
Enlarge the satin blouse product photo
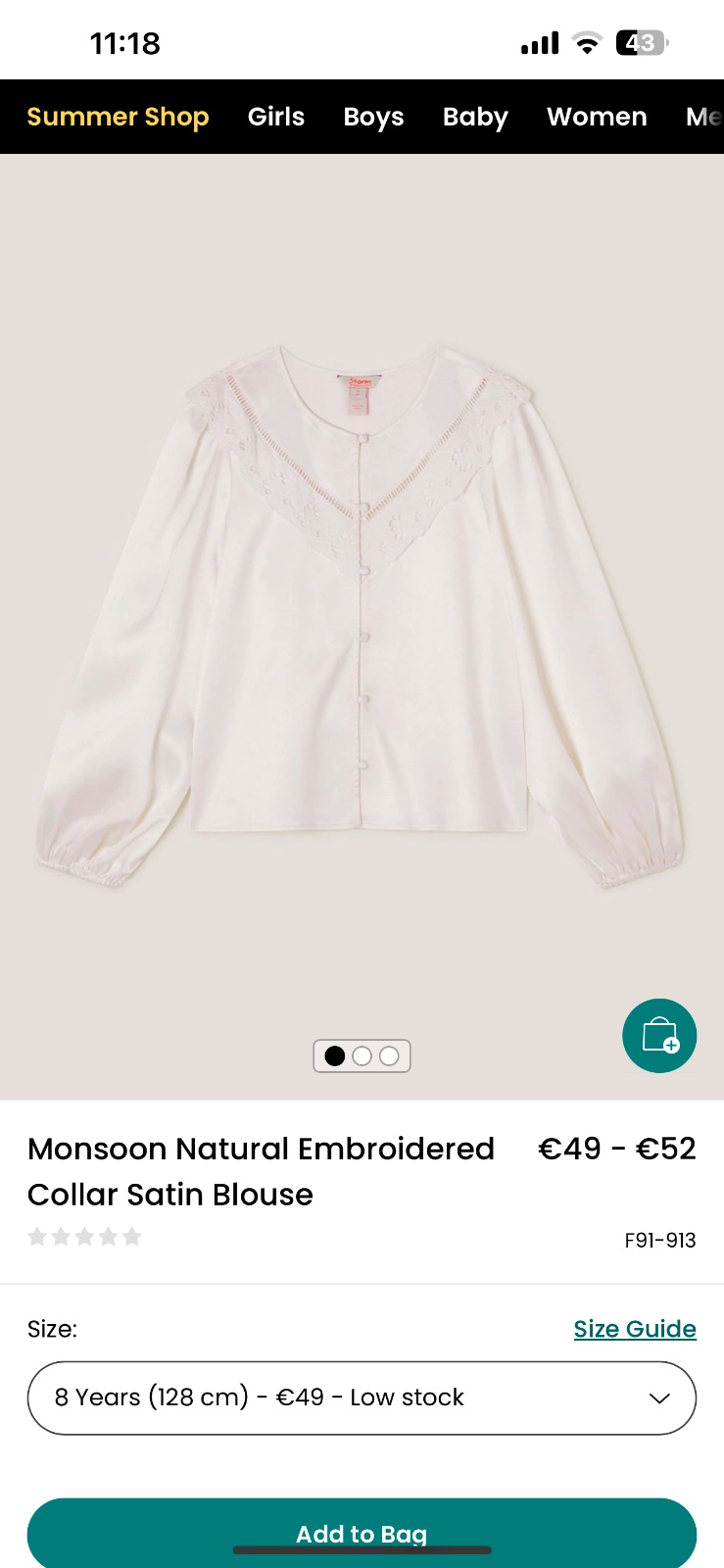point(362,617)
